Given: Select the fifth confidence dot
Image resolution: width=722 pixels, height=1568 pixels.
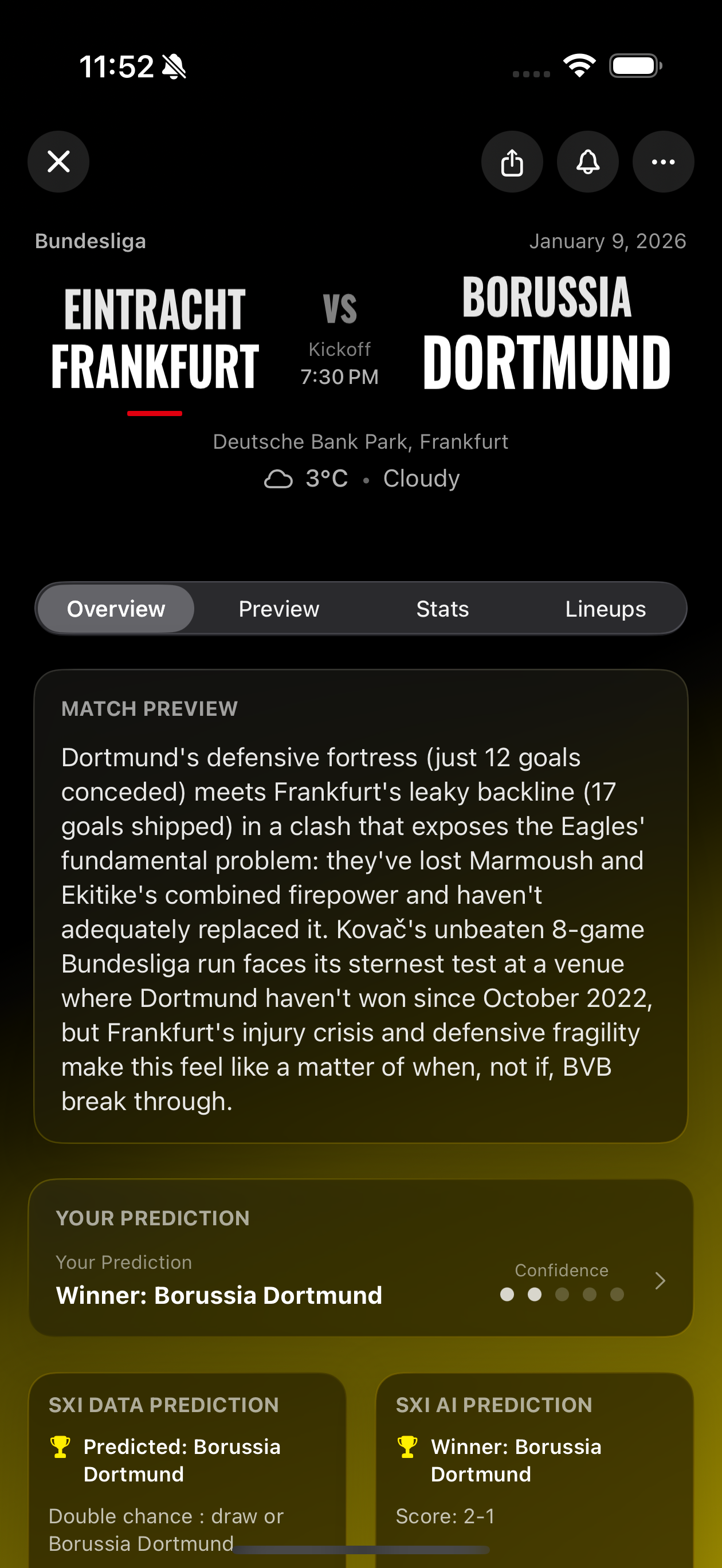Looking at the screenshot, I should 617,1295.
